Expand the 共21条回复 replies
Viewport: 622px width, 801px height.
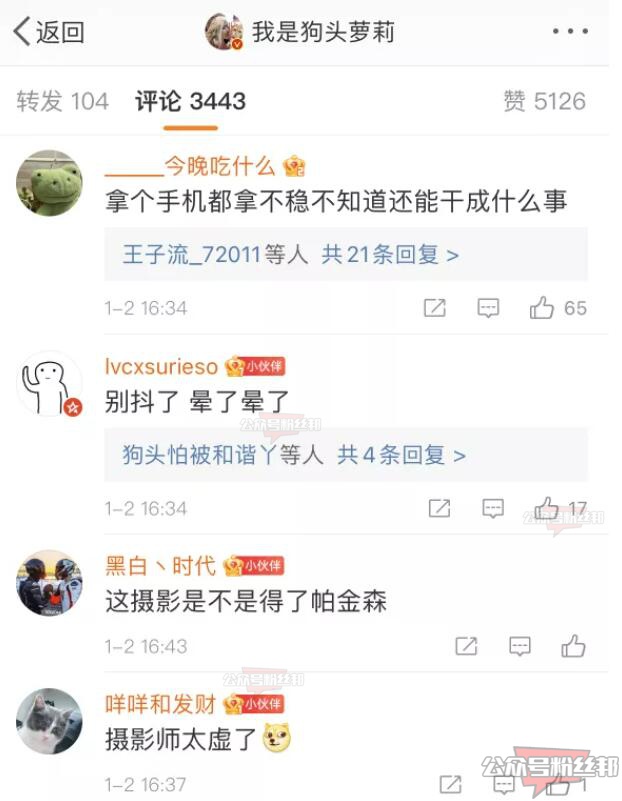pyautogui.click(x=390, y=255)
